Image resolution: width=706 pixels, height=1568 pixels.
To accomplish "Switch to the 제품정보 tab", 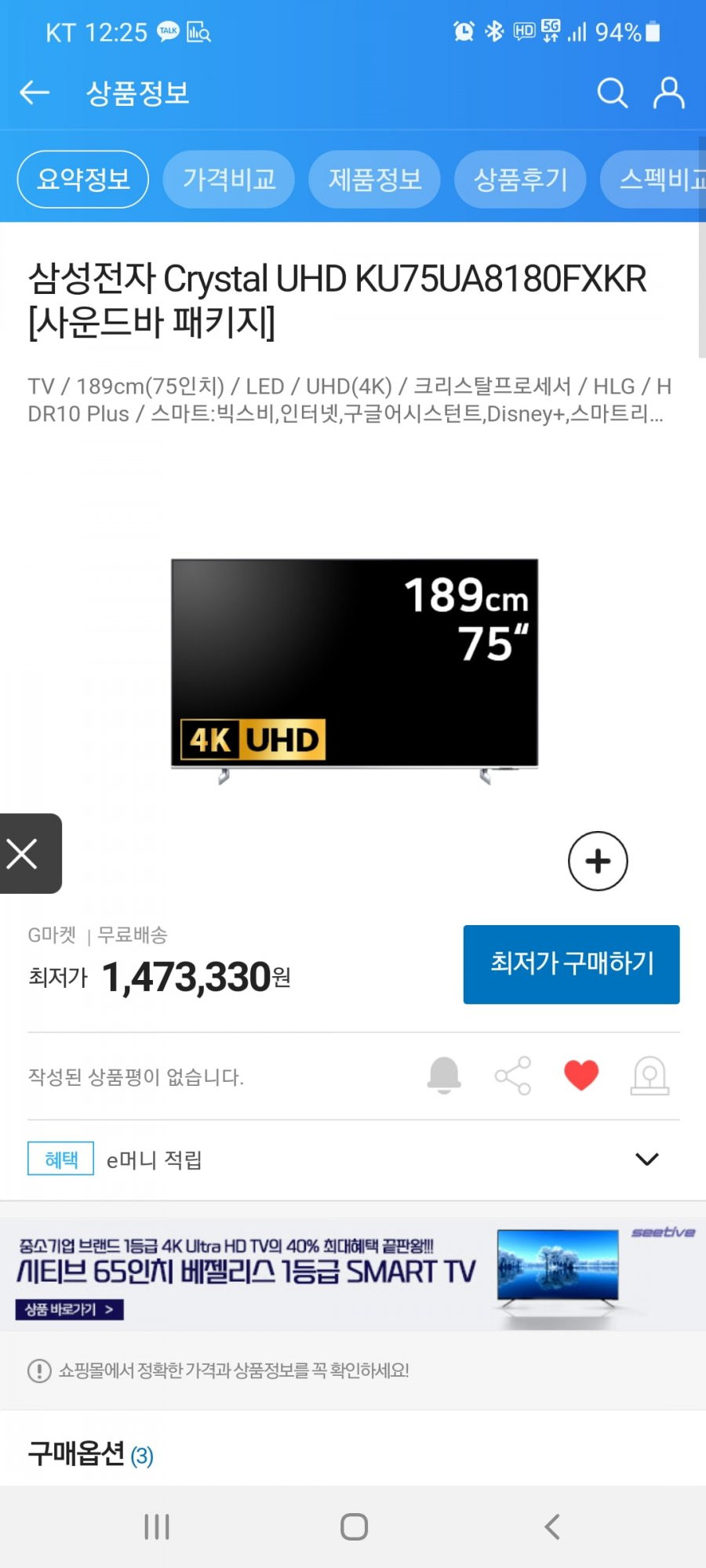I will (x=375, y=180).
